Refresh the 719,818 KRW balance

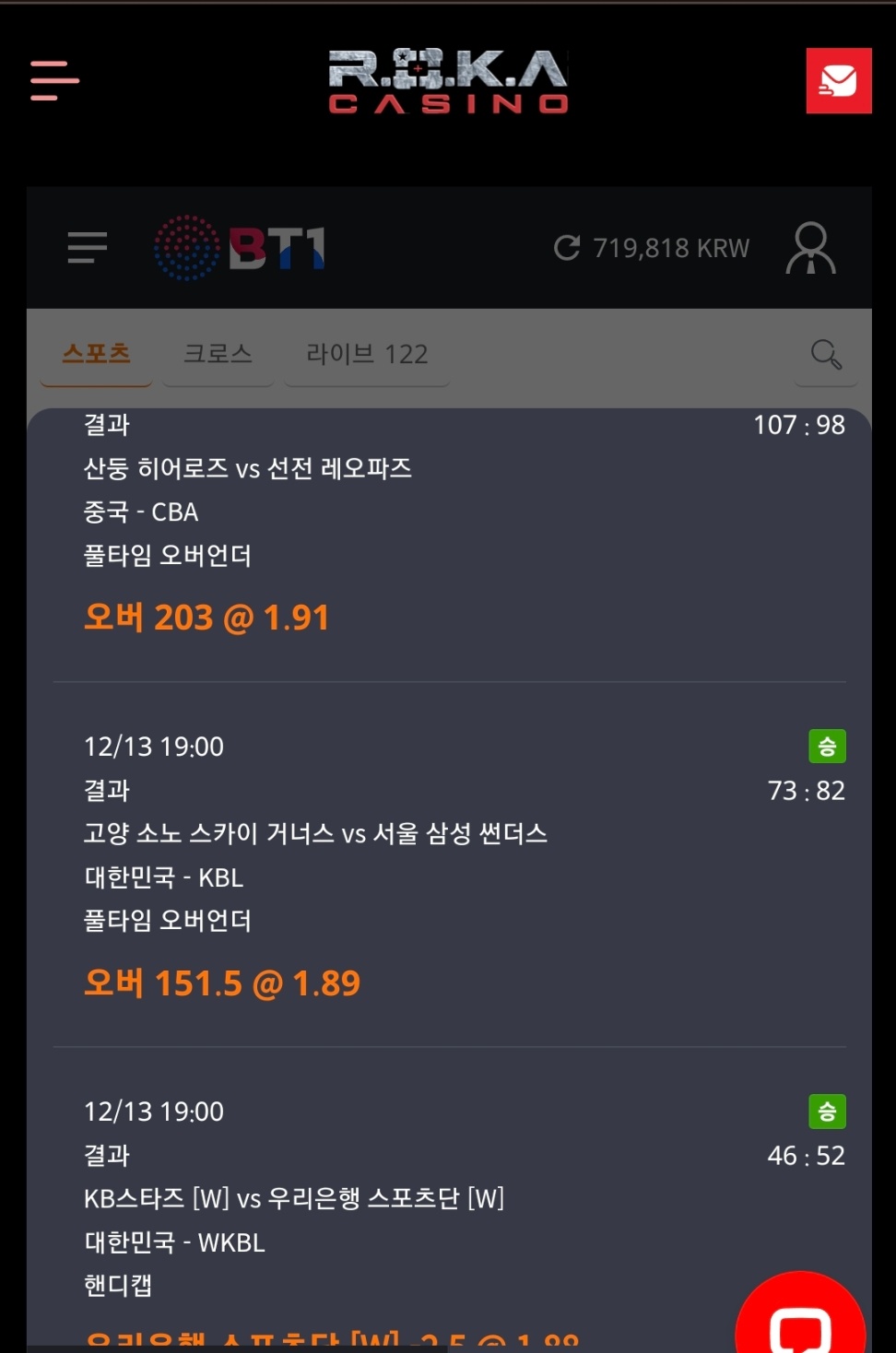pyautogui.click(x=567, y=248)
